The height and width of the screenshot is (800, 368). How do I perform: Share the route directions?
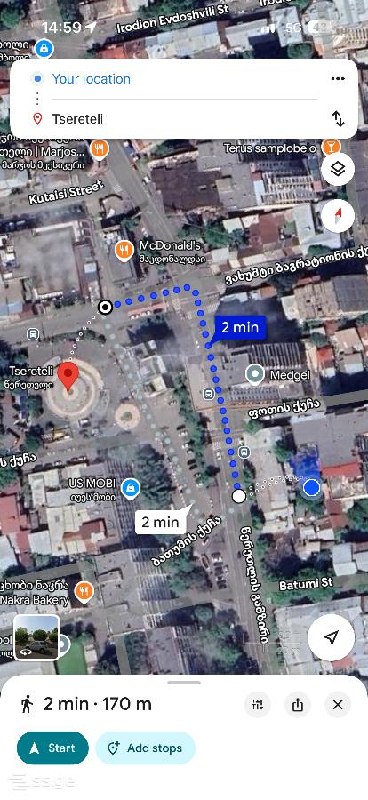pyautogui.click(x=298, y=705)
